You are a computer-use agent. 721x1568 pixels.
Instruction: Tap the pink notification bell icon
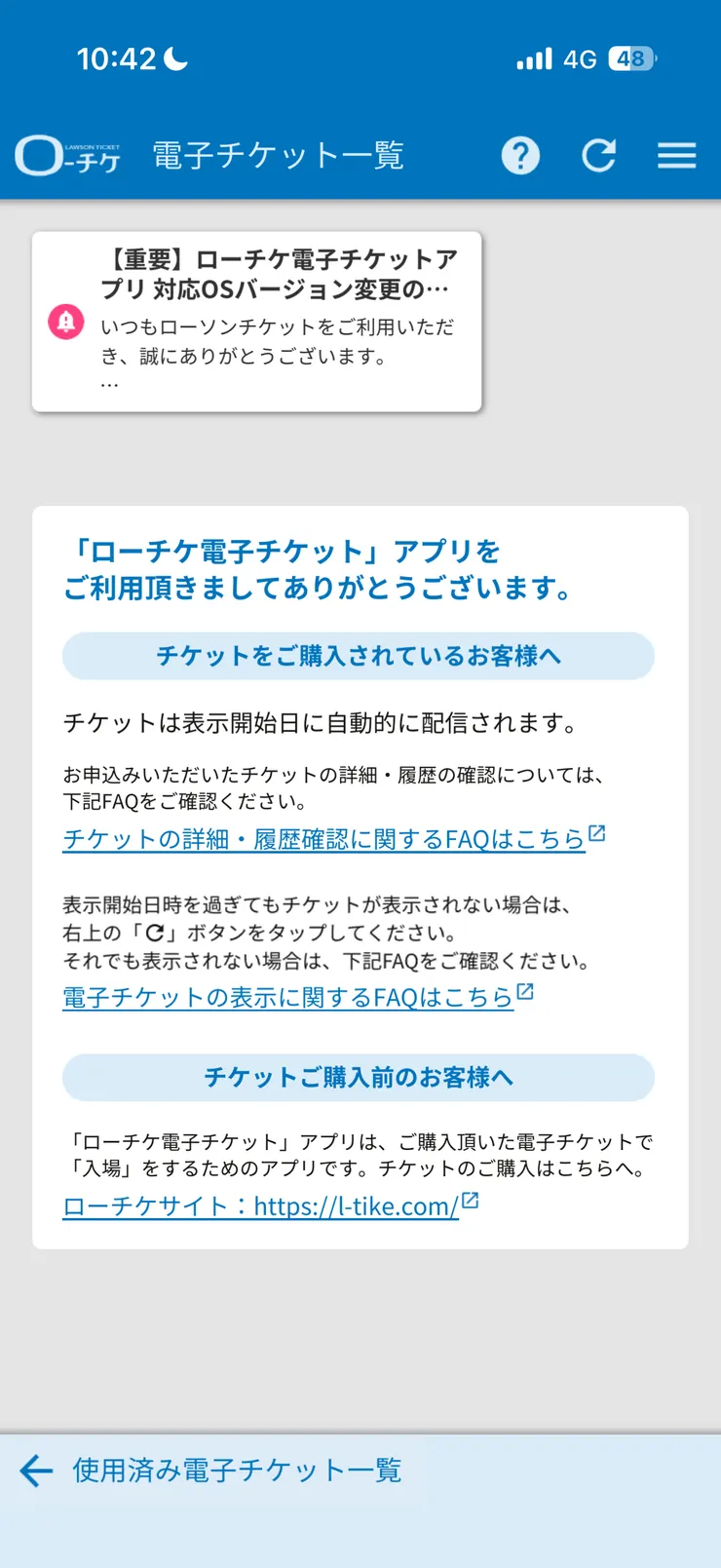64,324
